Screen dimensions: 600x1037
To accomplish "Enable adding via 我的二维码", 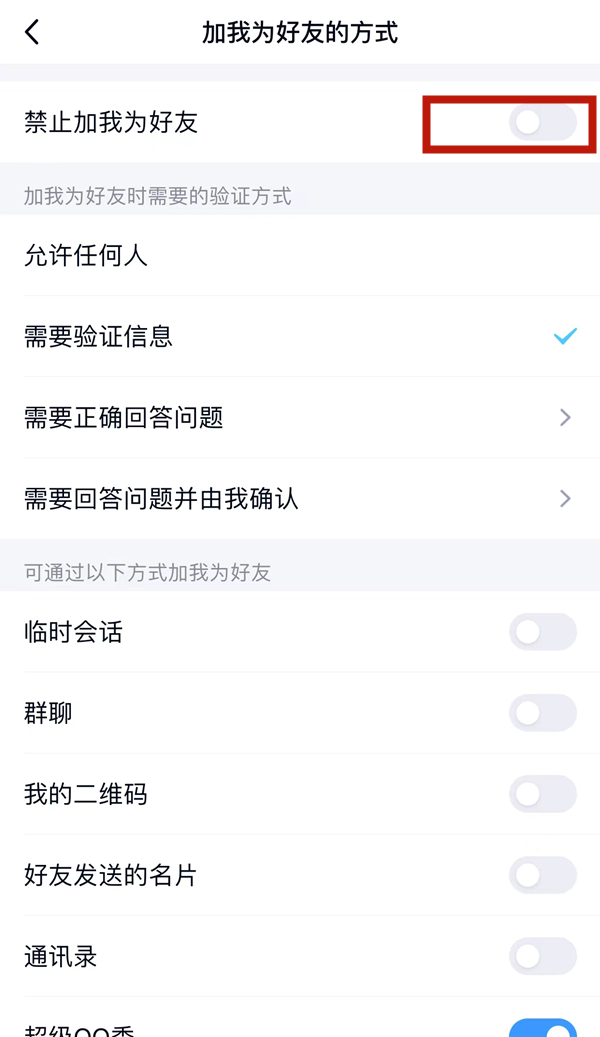I will pos(542,794).
